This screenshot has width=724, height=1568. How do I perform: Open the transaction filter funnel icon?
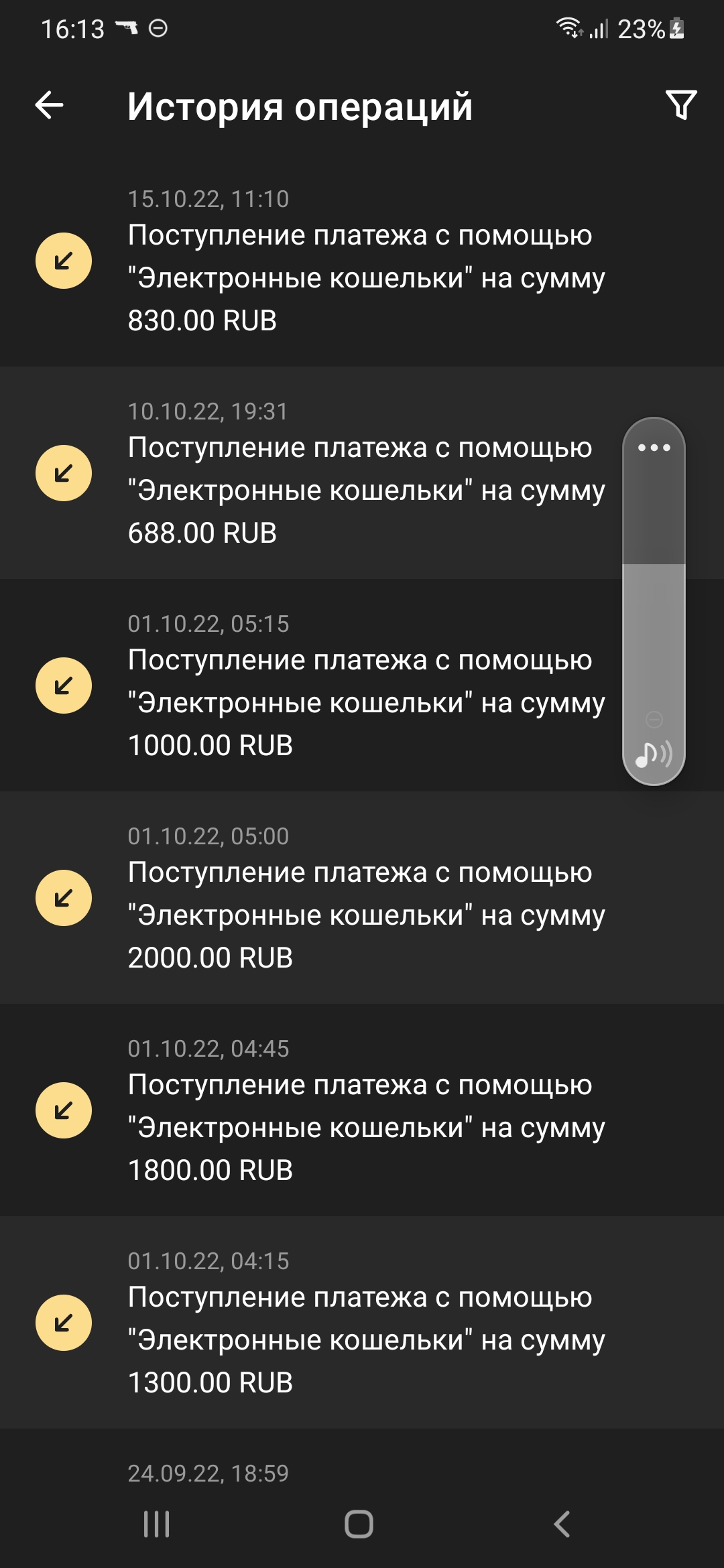682,105
